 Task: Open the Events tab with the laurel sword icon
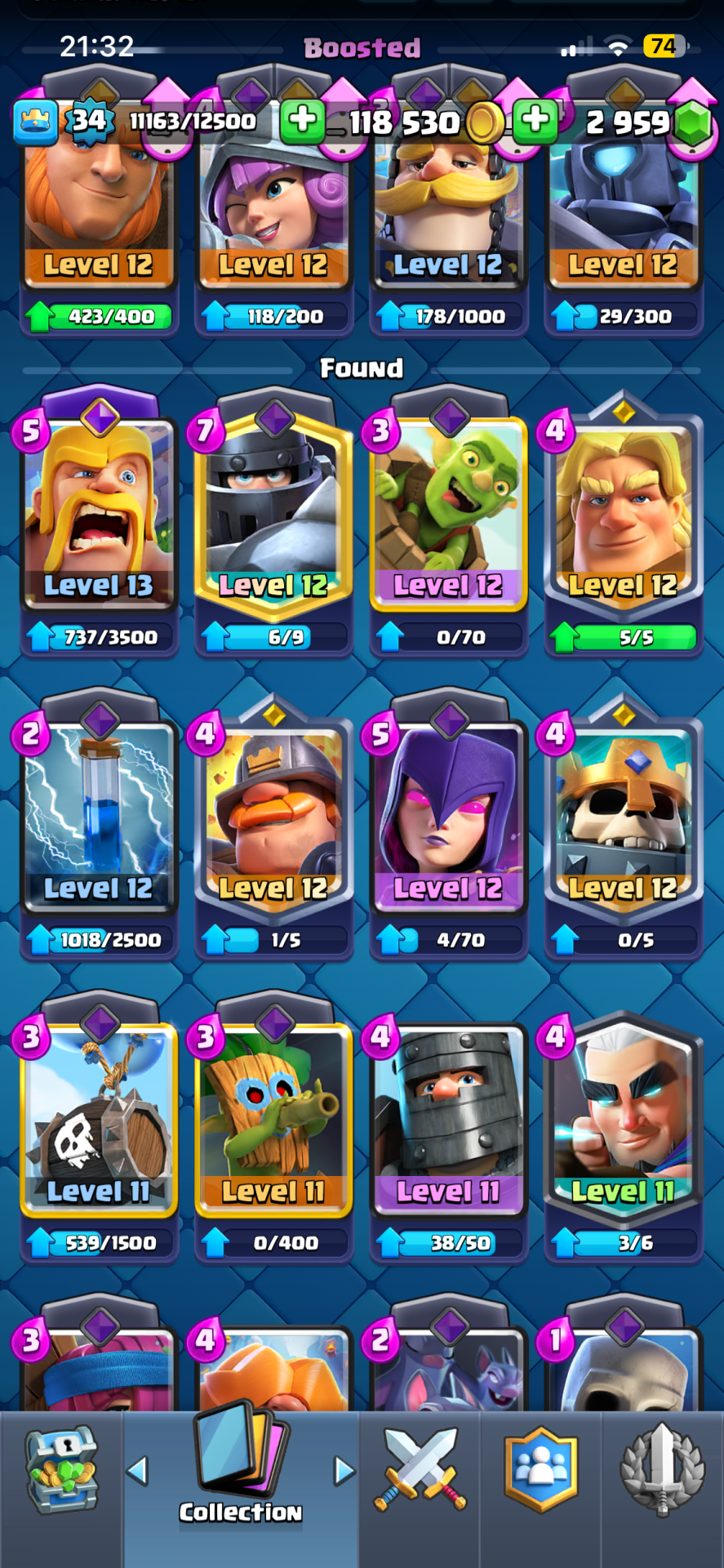click(662, 1470)
